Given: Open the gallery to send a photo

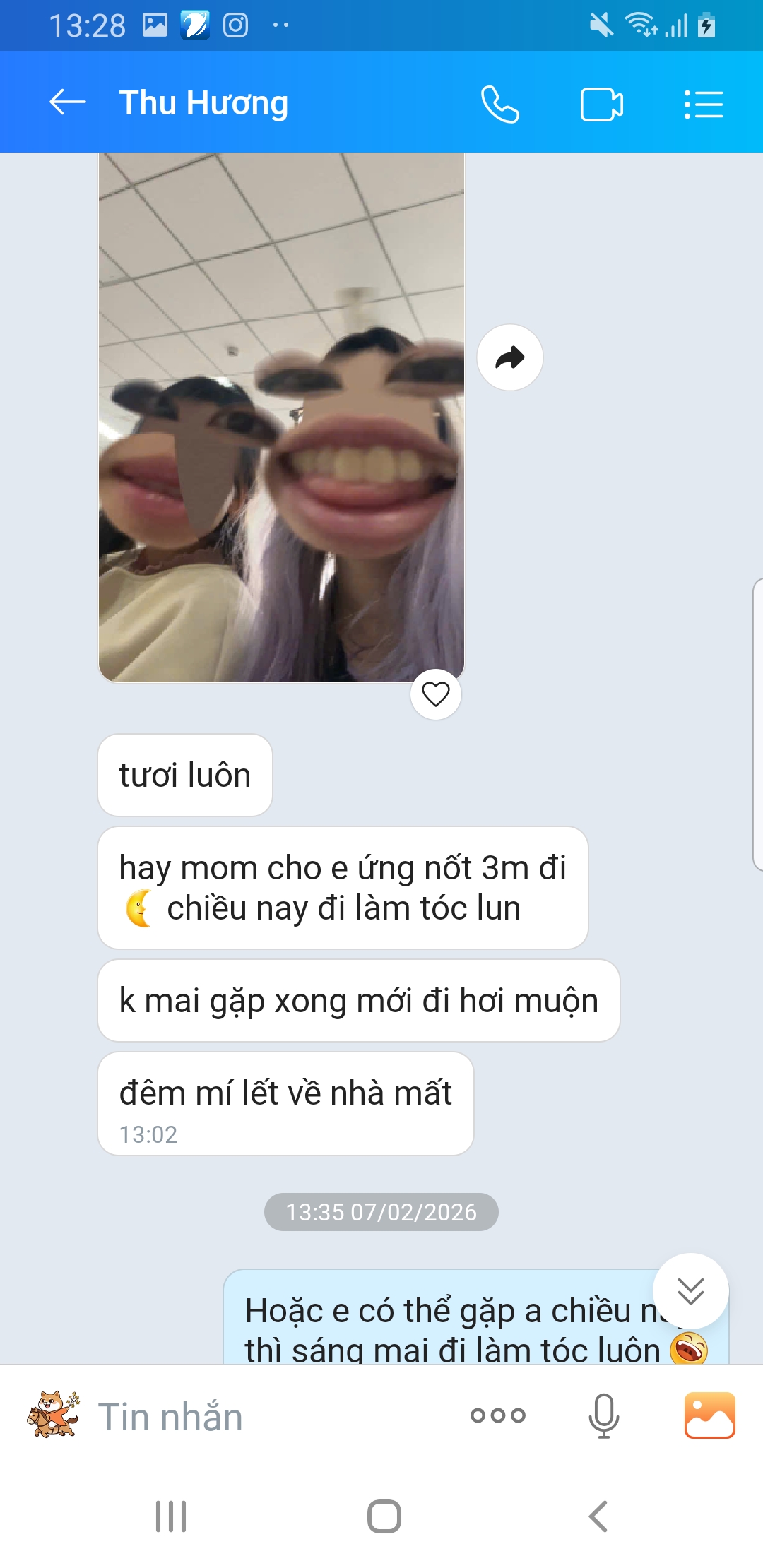Looking at the screenshot, I should pos(709,1415).
